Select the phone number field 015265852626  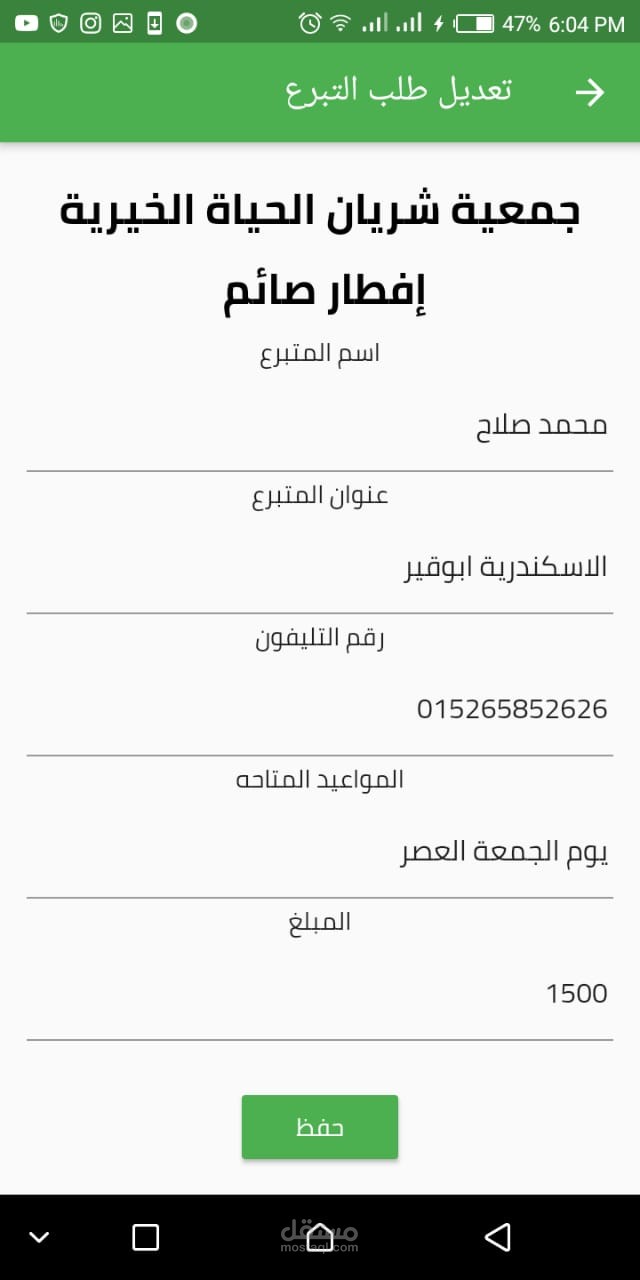click(x=320, y=709)
